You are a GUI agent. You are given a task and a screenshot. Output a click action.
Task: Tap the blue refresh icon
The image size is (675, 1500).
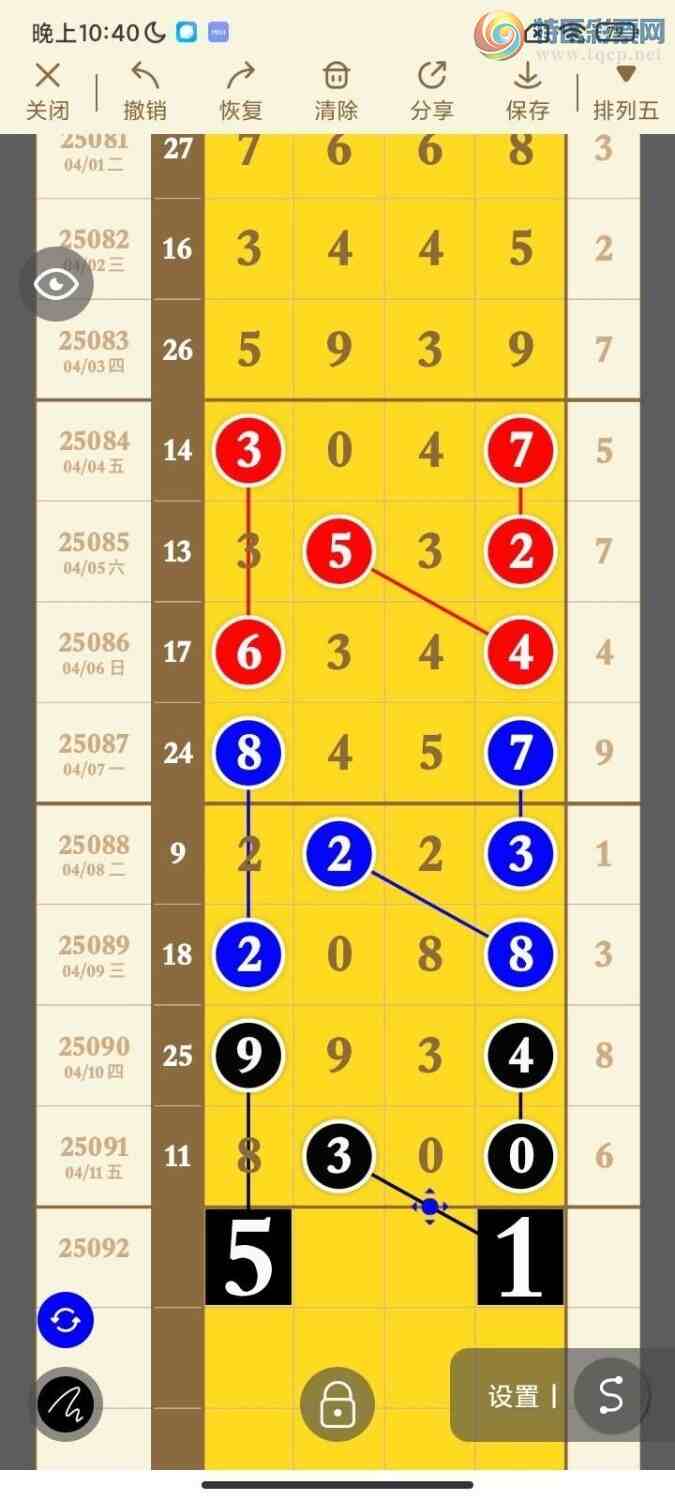(65, 1320)
